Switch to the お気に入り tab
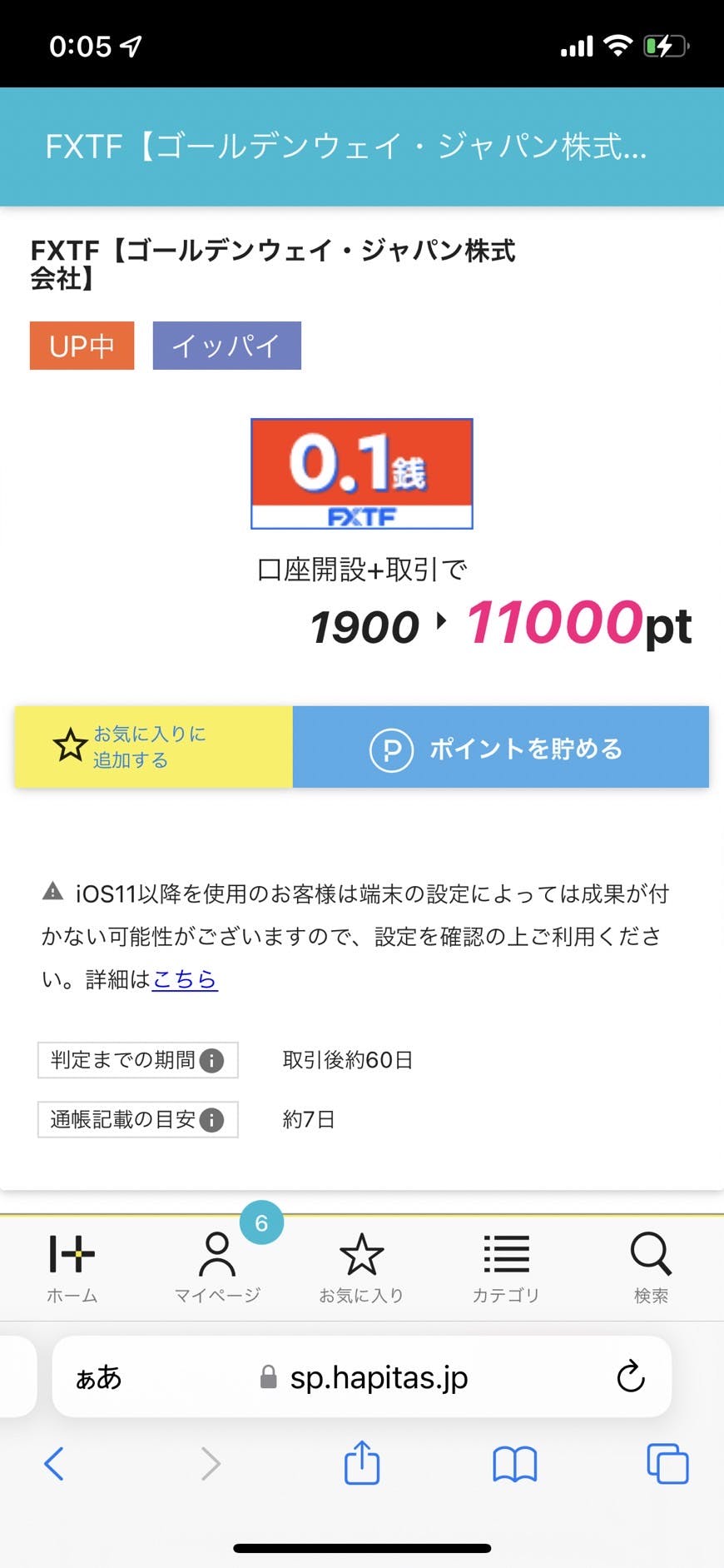724x1568 pixels. click(x=361, y=1267)
